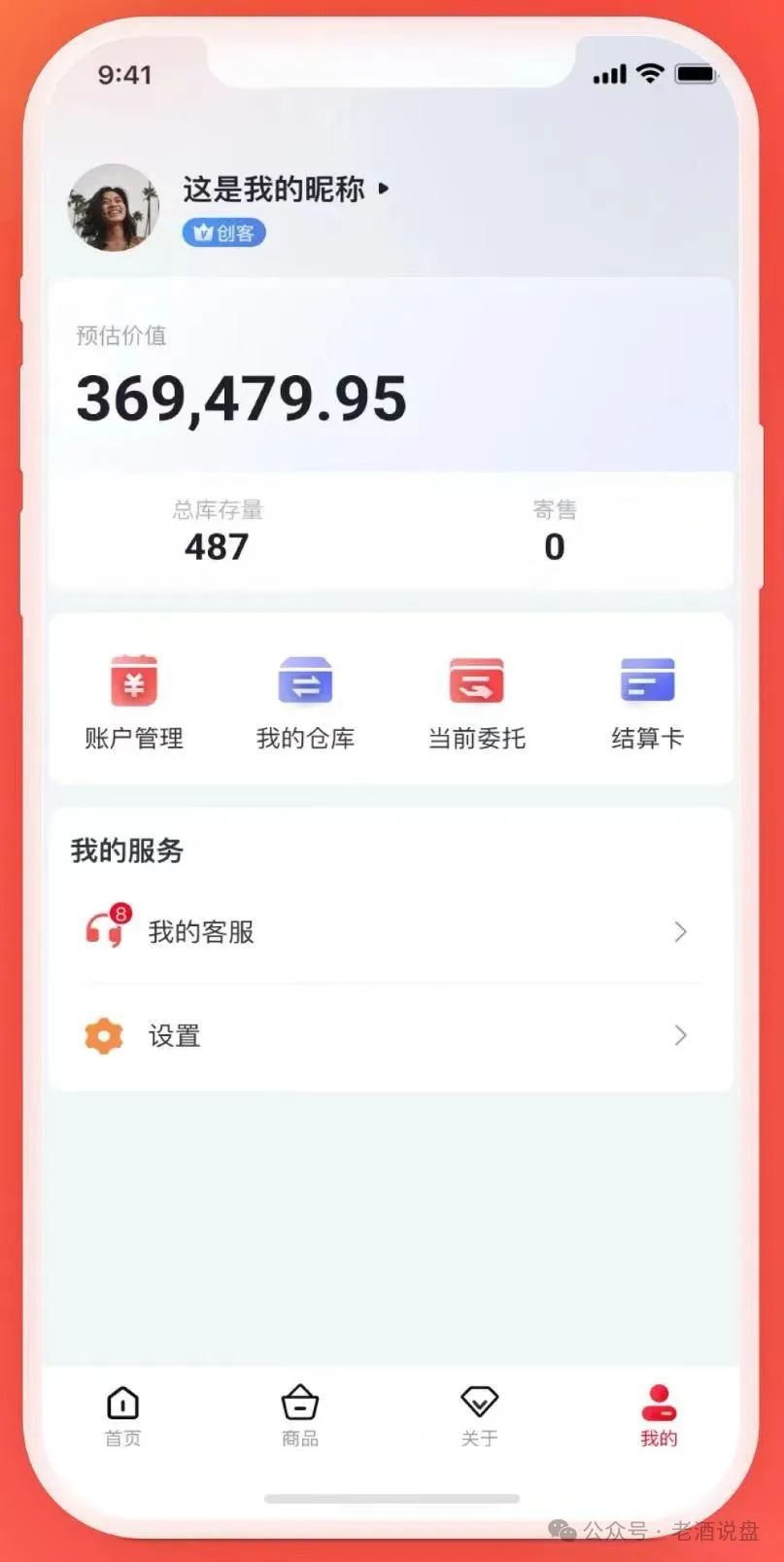Tap the 商品 products icon
Image resolution: width=784 pixels, height=1562 pixels.
tap(299, 1403)
